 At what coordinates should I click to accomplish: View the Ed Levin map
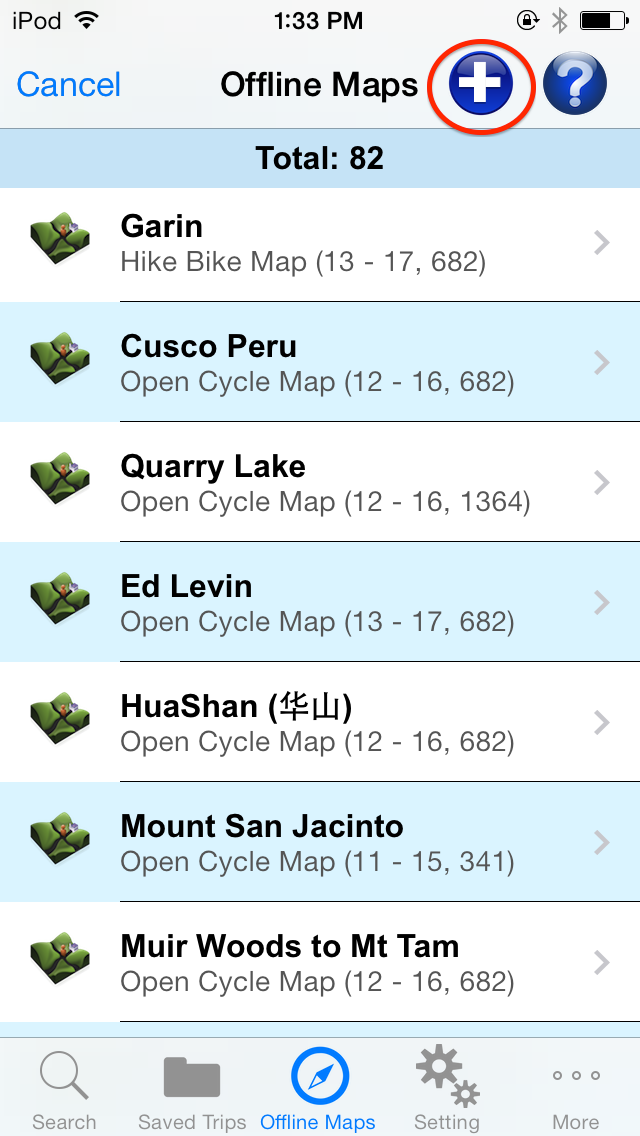pos(320,602)
